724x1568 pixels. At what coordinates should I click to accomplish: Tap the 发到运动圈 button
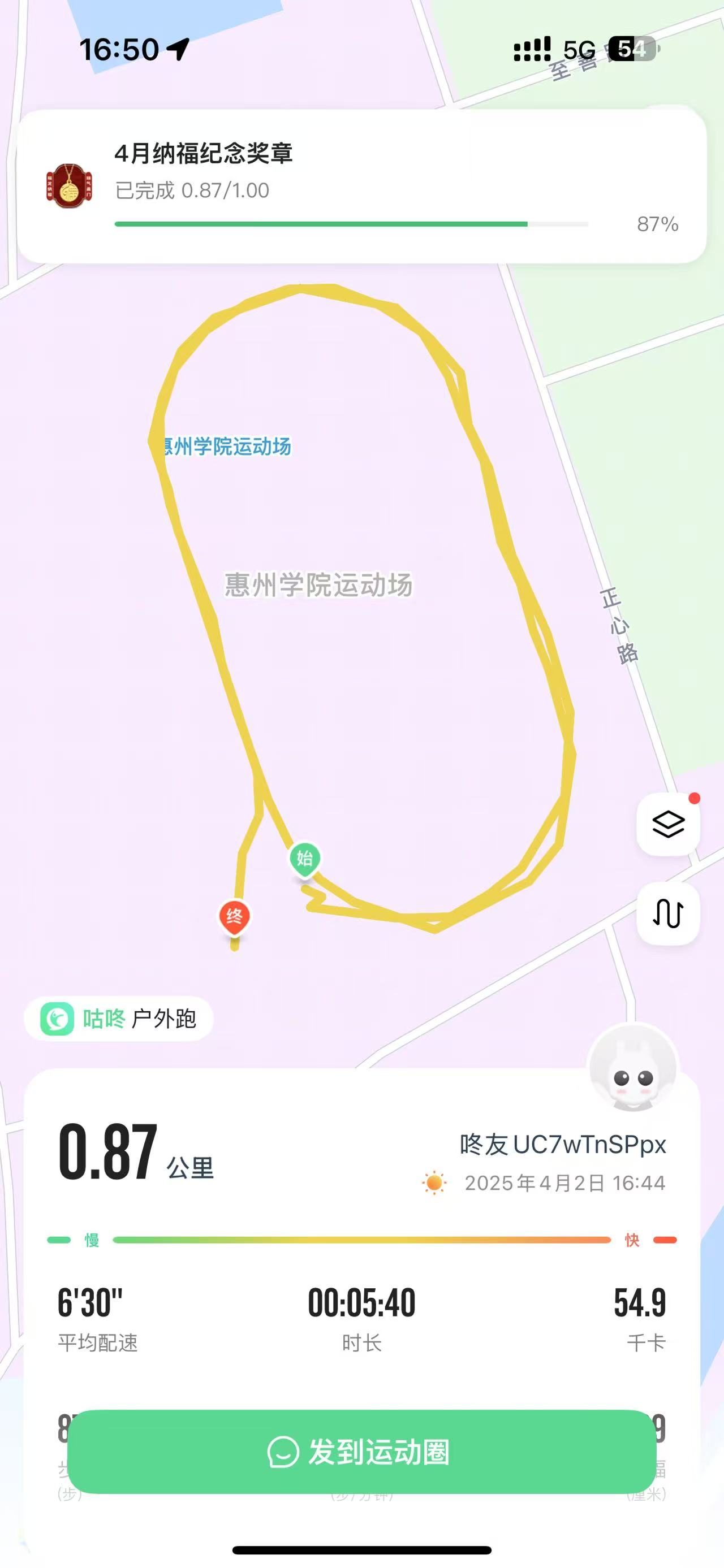coord(361,1452)
